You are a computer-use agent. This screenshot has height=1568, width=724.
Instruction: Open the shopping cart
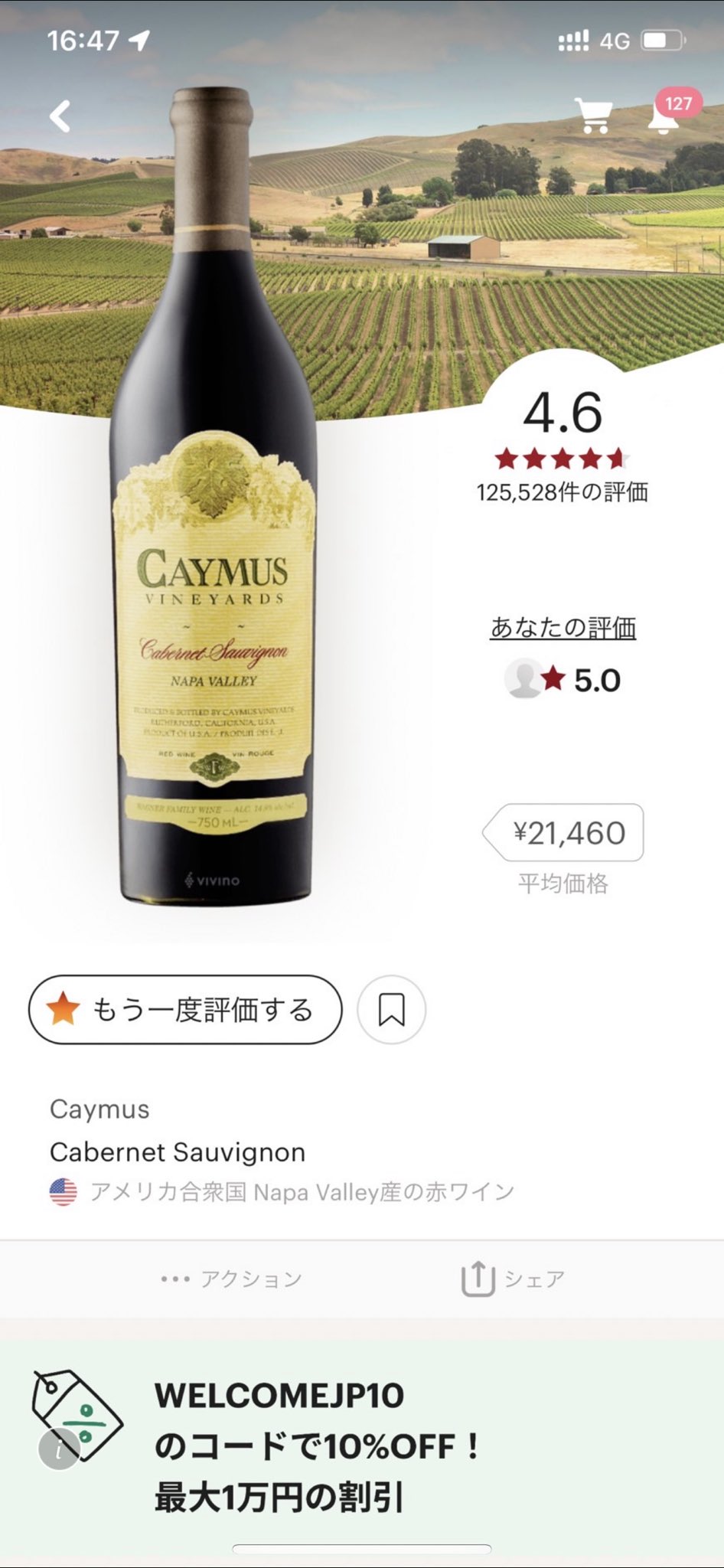[x=594, y=116]
